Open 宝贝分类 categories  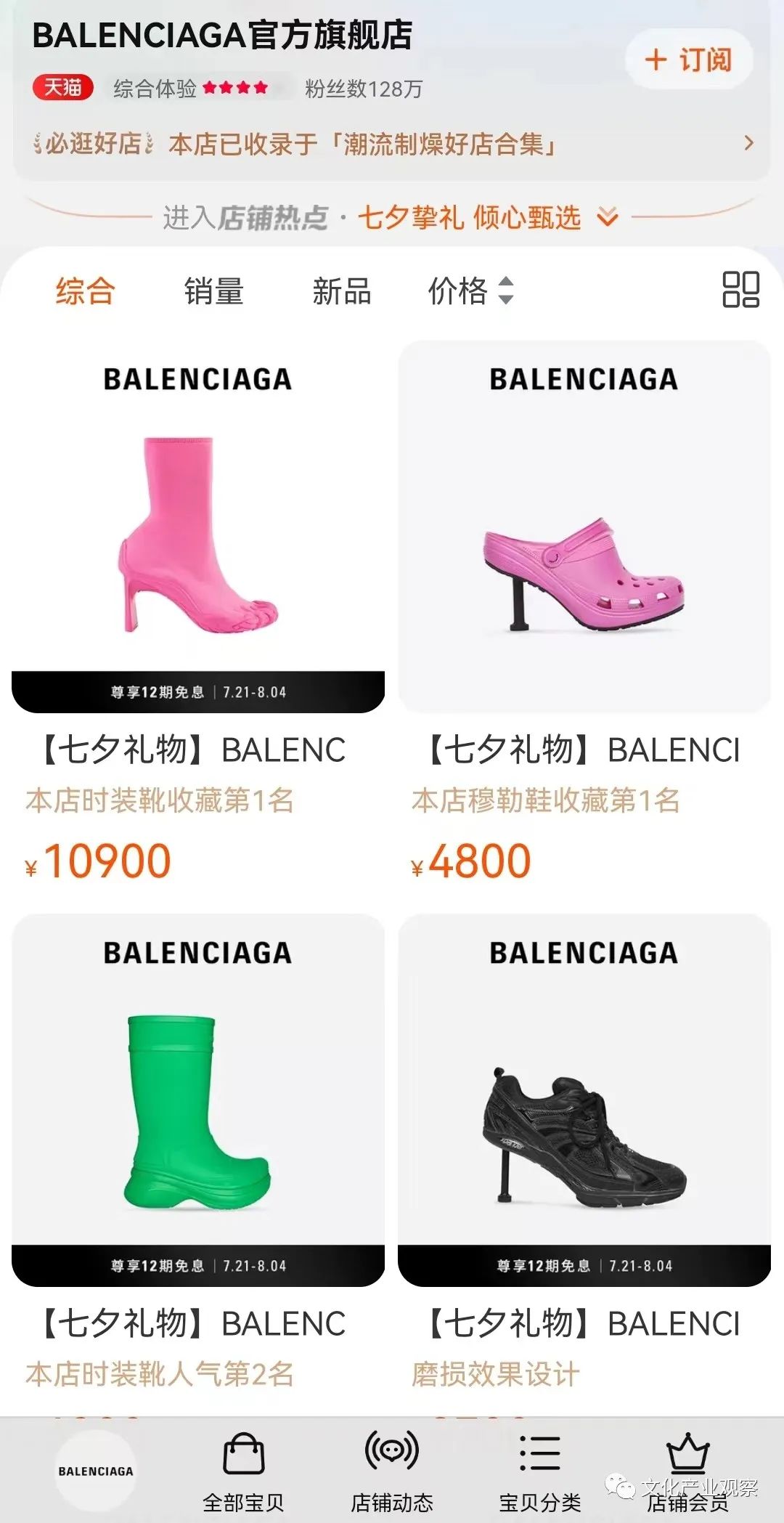(x=540, y=1471)
